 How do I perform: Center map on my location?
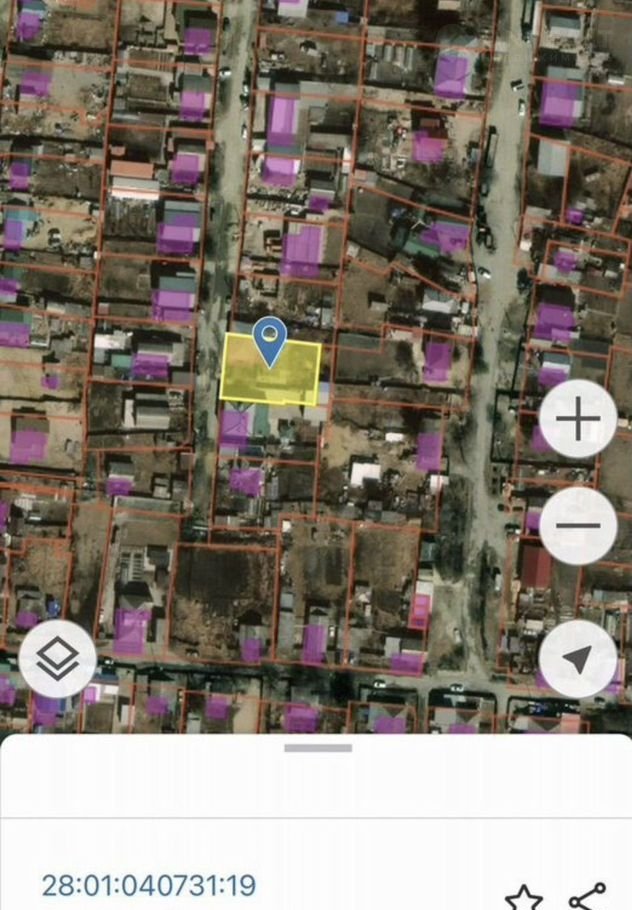click(x=578, y=658)
